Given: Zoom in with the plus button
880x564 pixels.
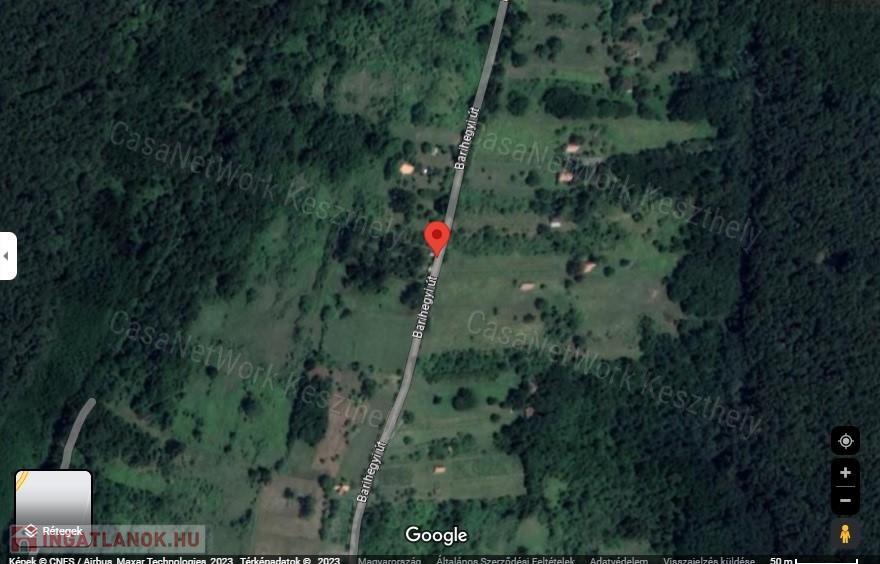Looking at the screenshot, I should [x=845, y=473].
